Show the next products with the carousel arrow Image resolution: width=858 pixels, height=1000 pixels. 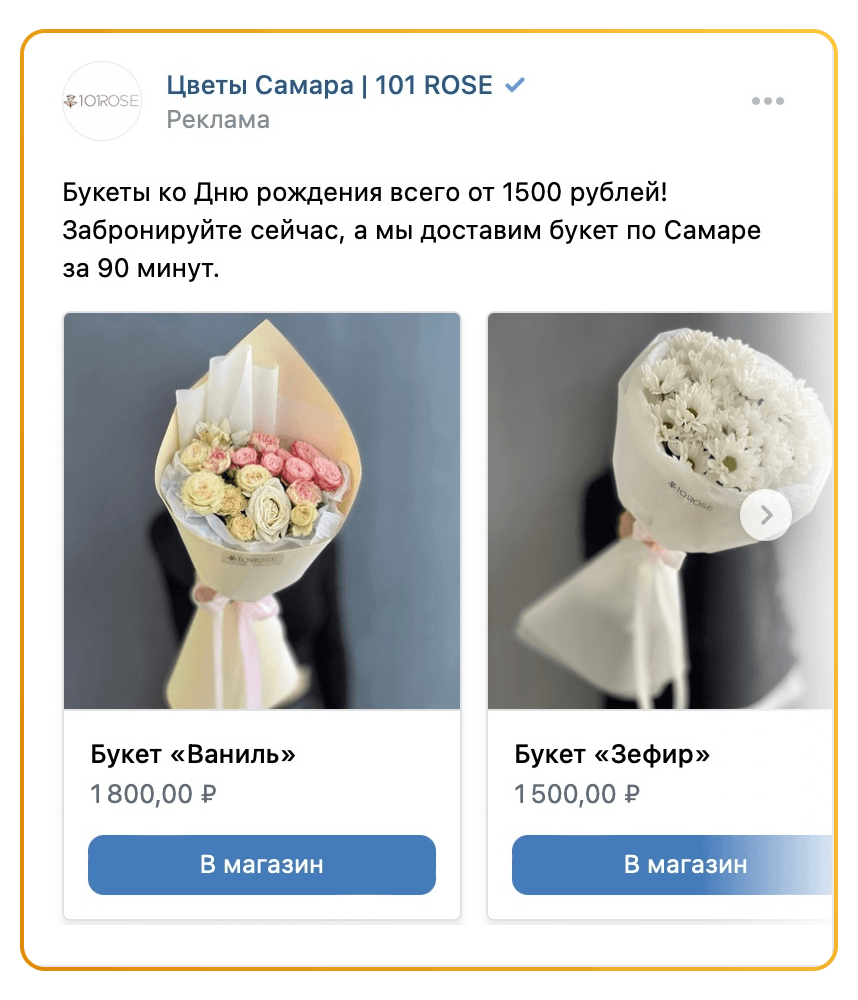(766, 515)
